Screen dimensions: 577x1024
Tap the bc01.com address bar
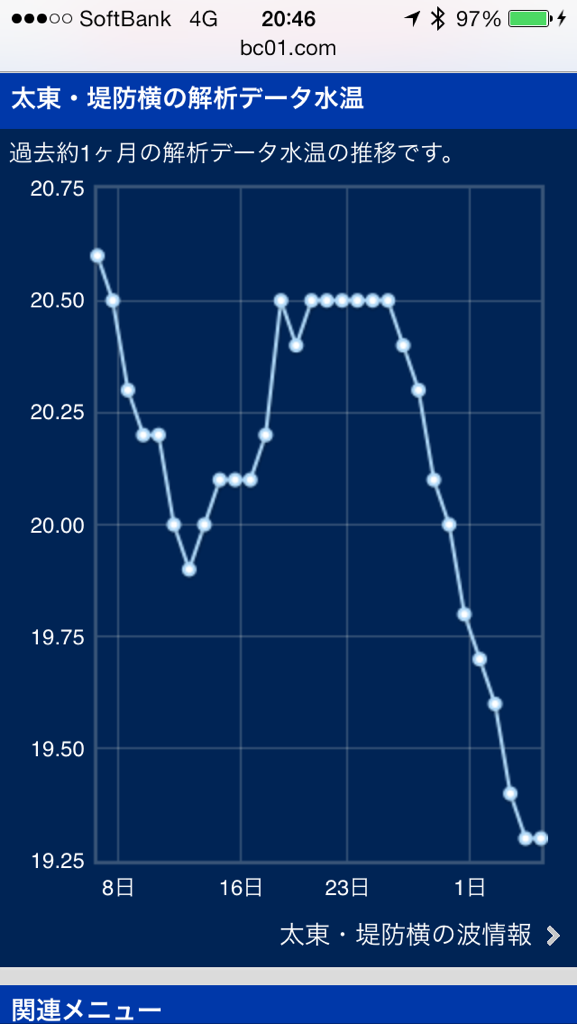288,48
